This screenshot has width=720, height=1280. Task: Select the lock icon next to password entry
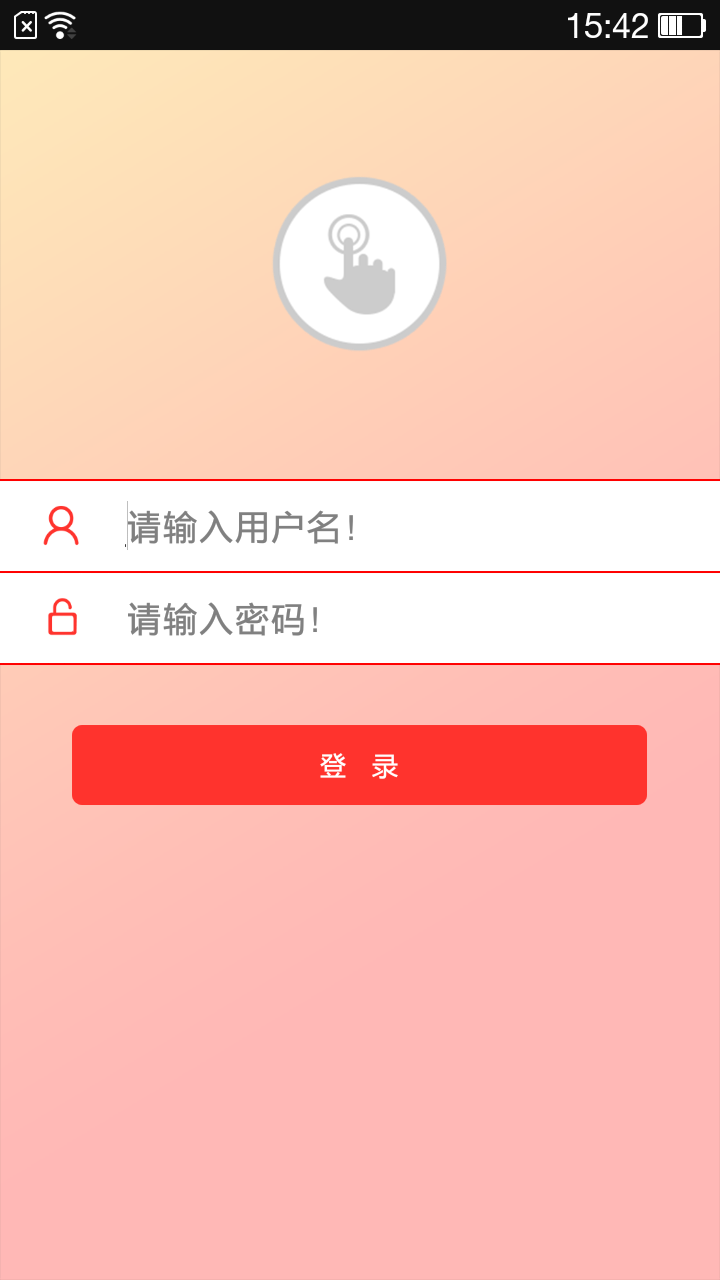62,617
